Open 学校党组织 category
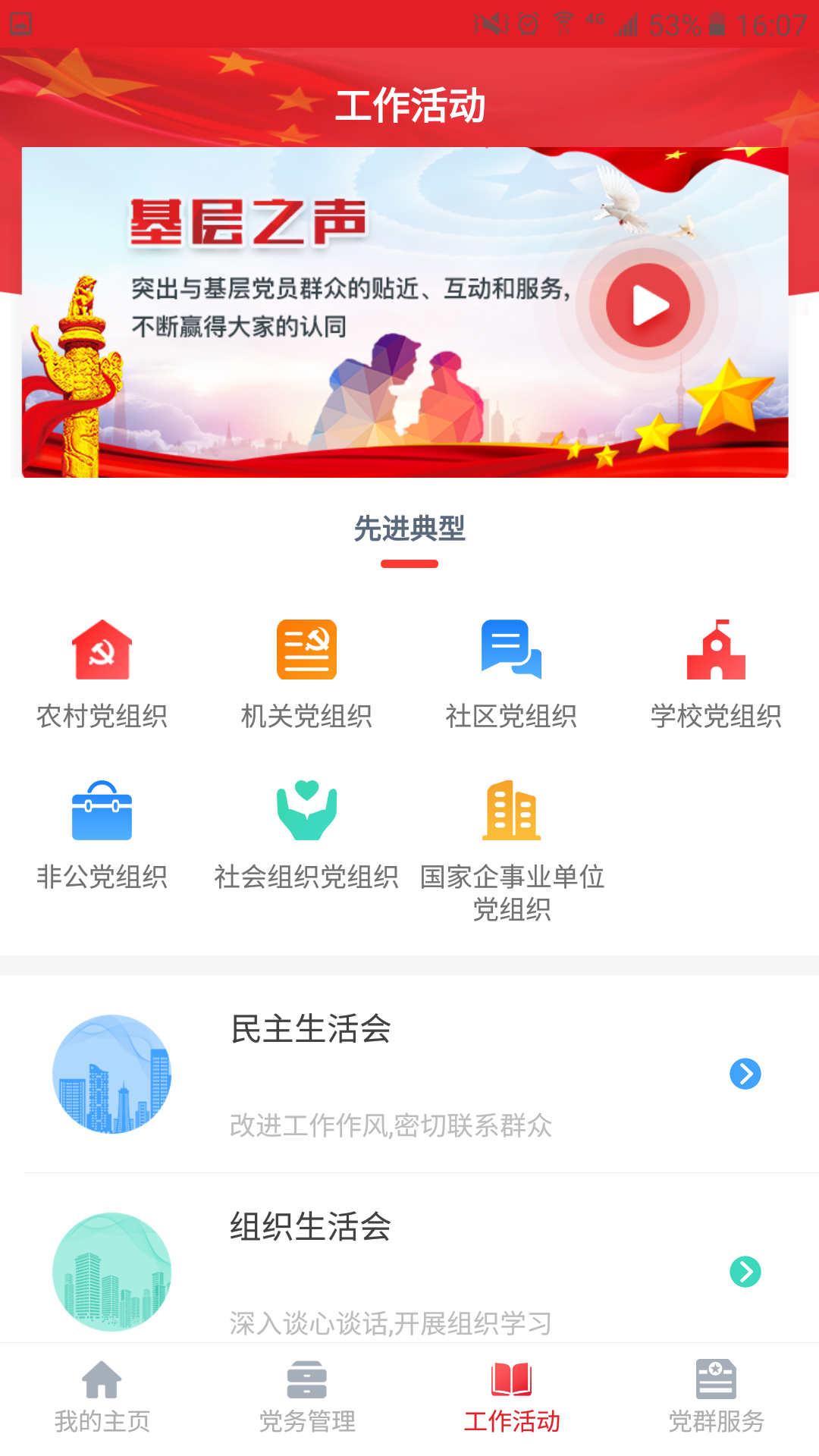 pyautogui.click(x=716, y=671)
